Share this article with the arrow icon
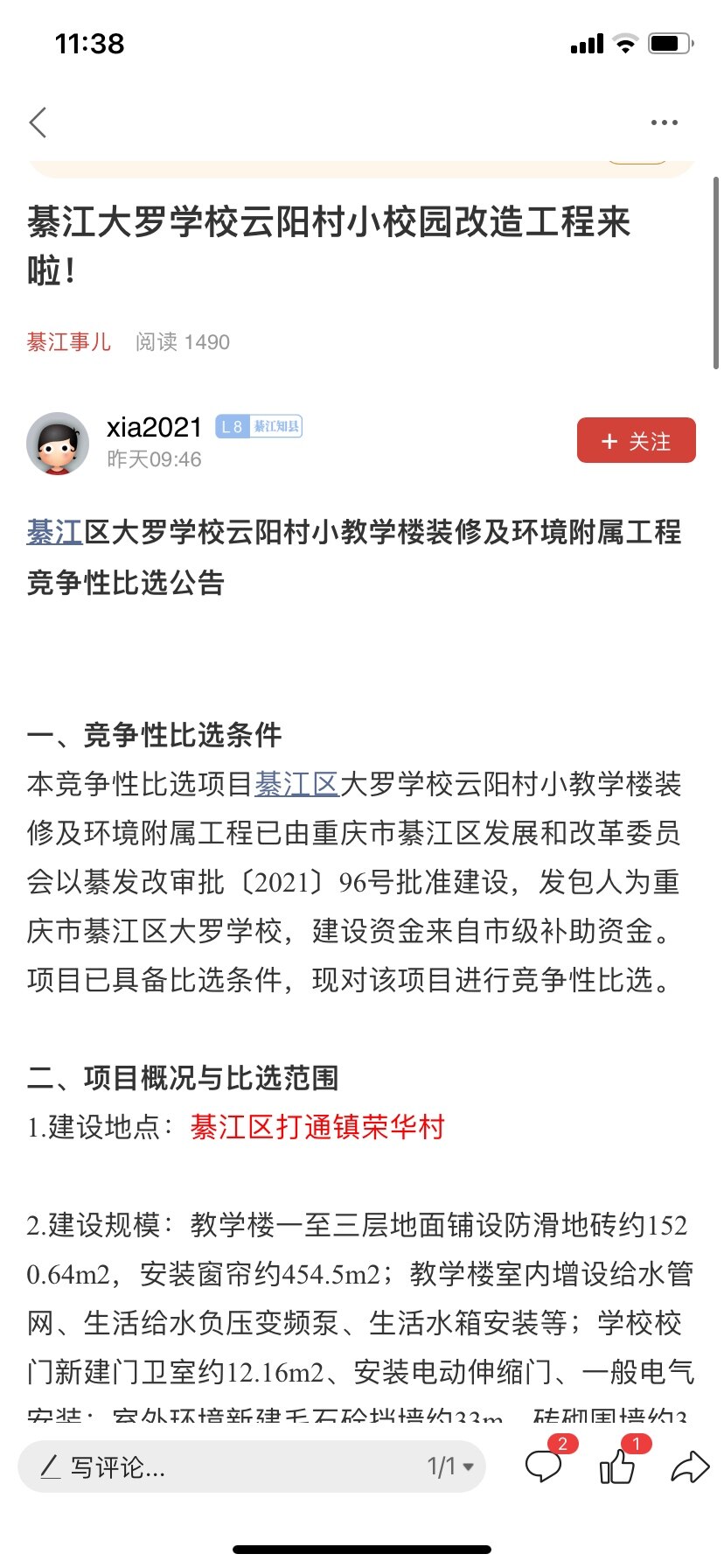Image resolution: width=724 pixels, height=1568 pixels. click(x=689, y=1466)
